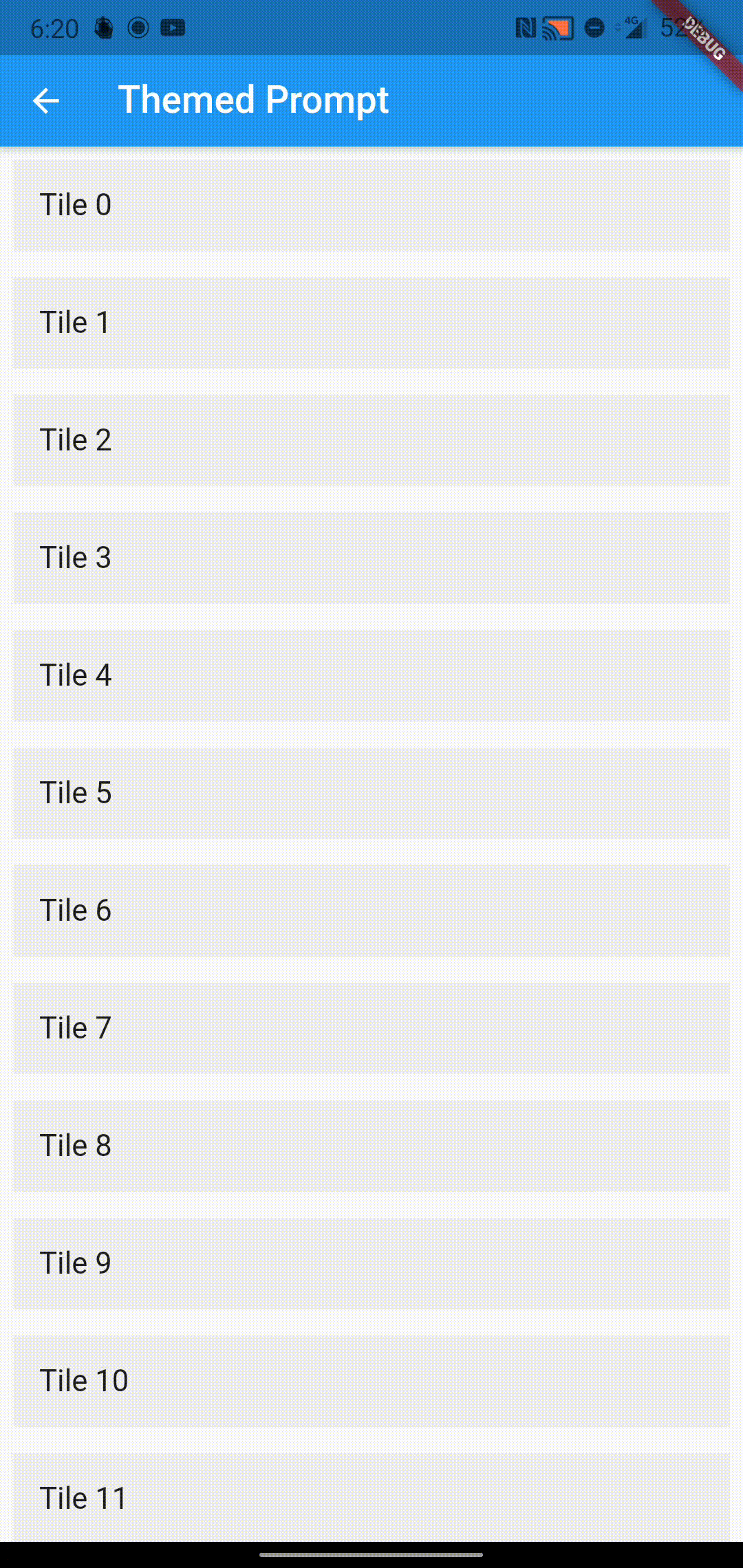743x1568 pixels.
Task: Select Tile 1
Action: (371, 323)
